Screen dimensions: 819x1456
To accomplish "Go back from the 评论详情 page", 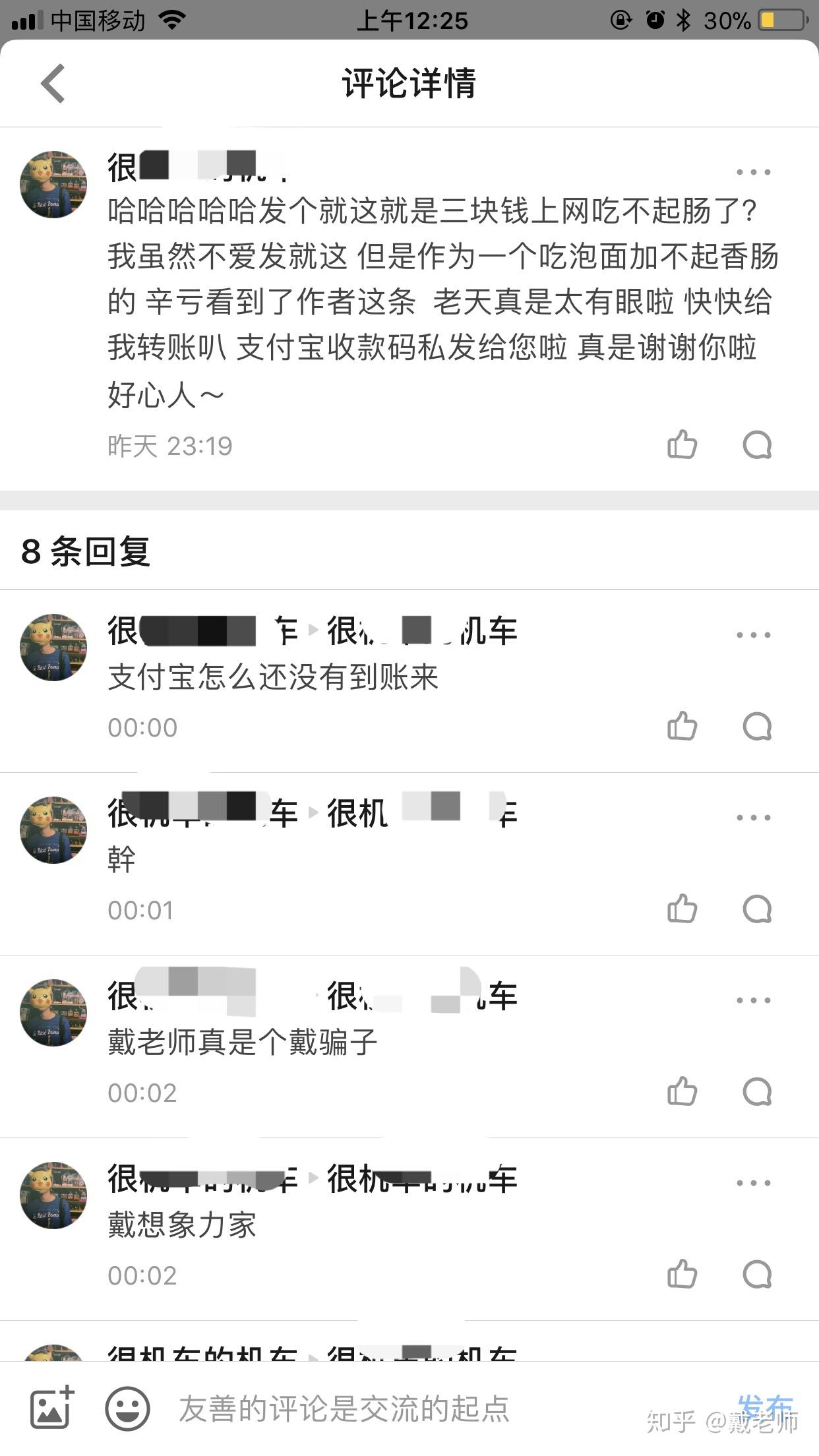I will pyautogui.click(x=53, y=84).
